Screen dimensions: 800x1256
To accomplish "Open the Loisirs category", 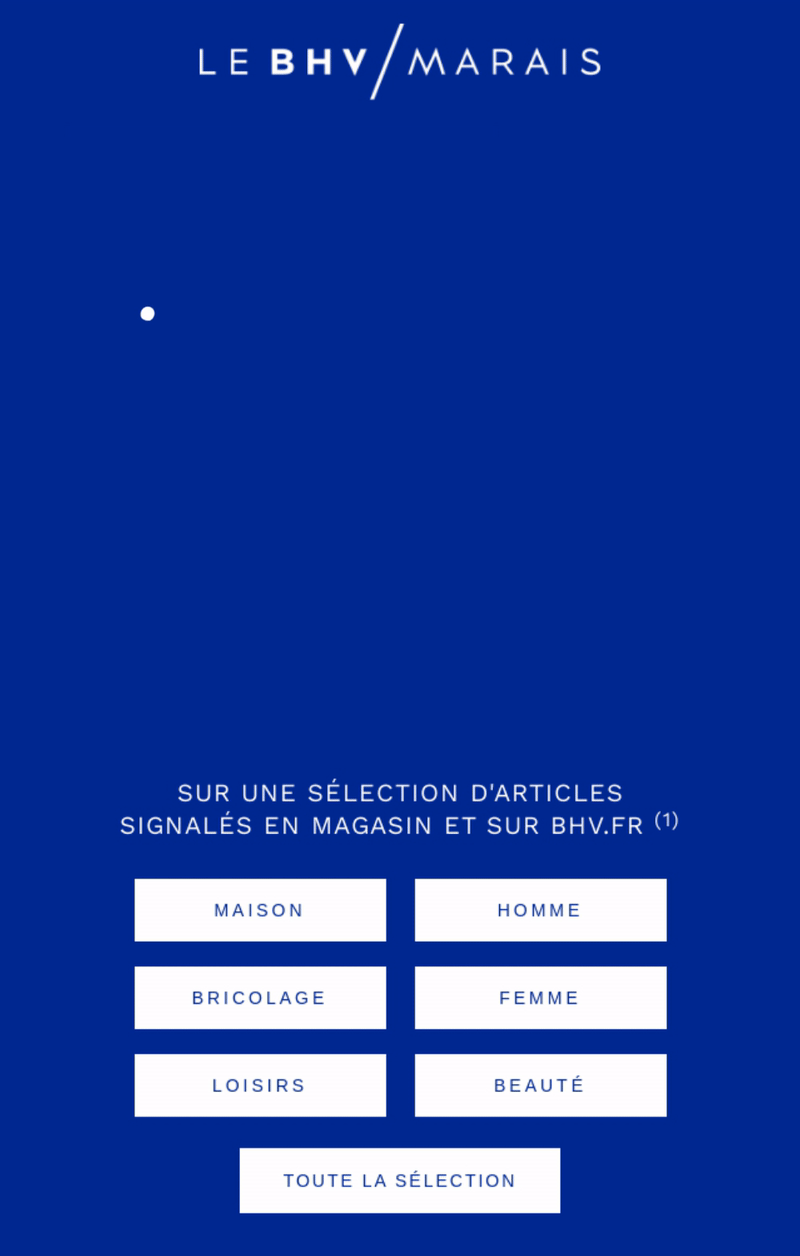I will [260, 1085].
